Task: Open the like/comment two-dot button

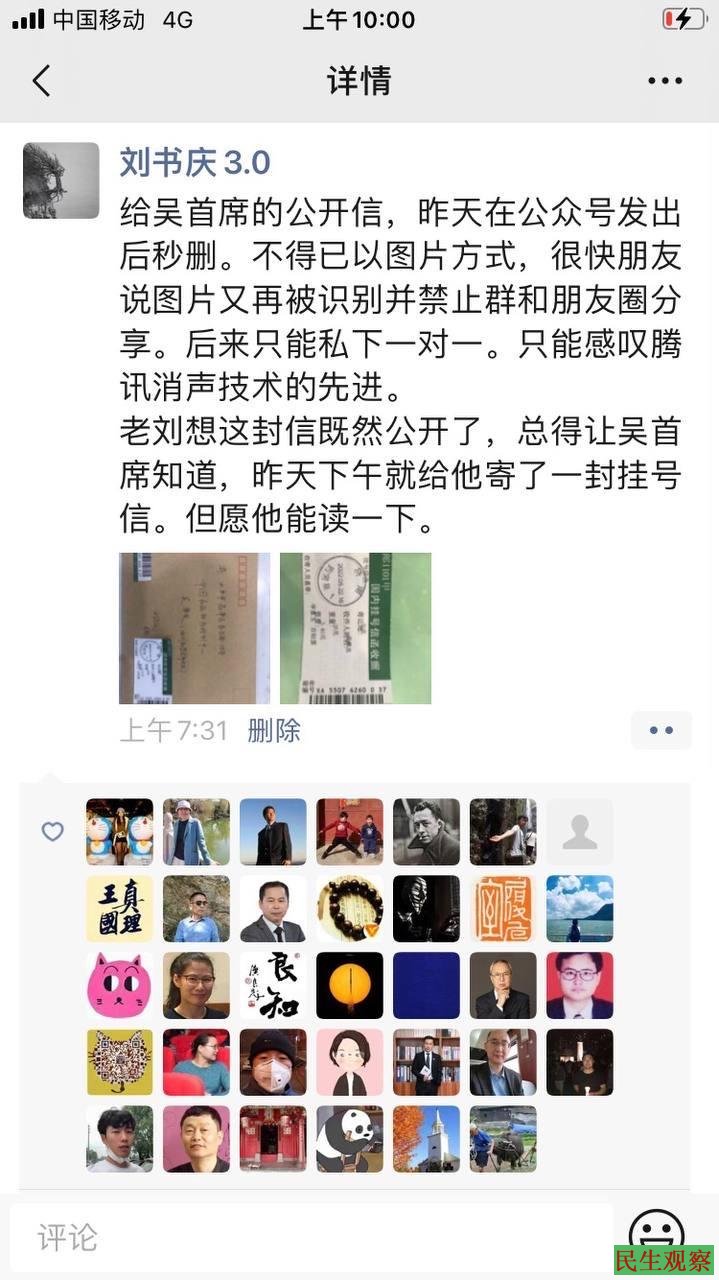Action: pos(661,731)
